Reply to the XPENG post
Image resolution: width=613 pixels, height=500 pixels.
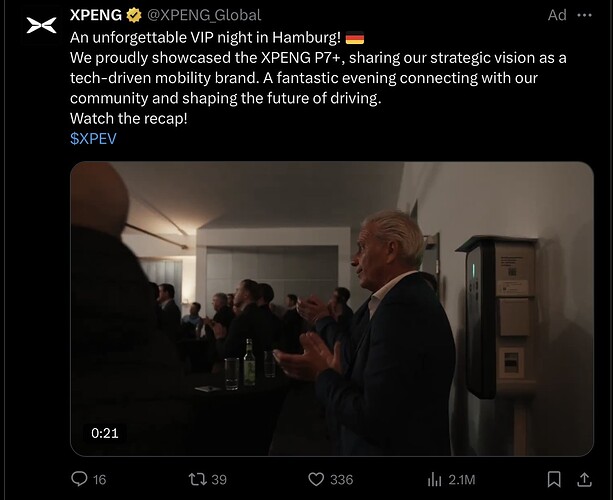pyautogui.click(x=80, y=479)
